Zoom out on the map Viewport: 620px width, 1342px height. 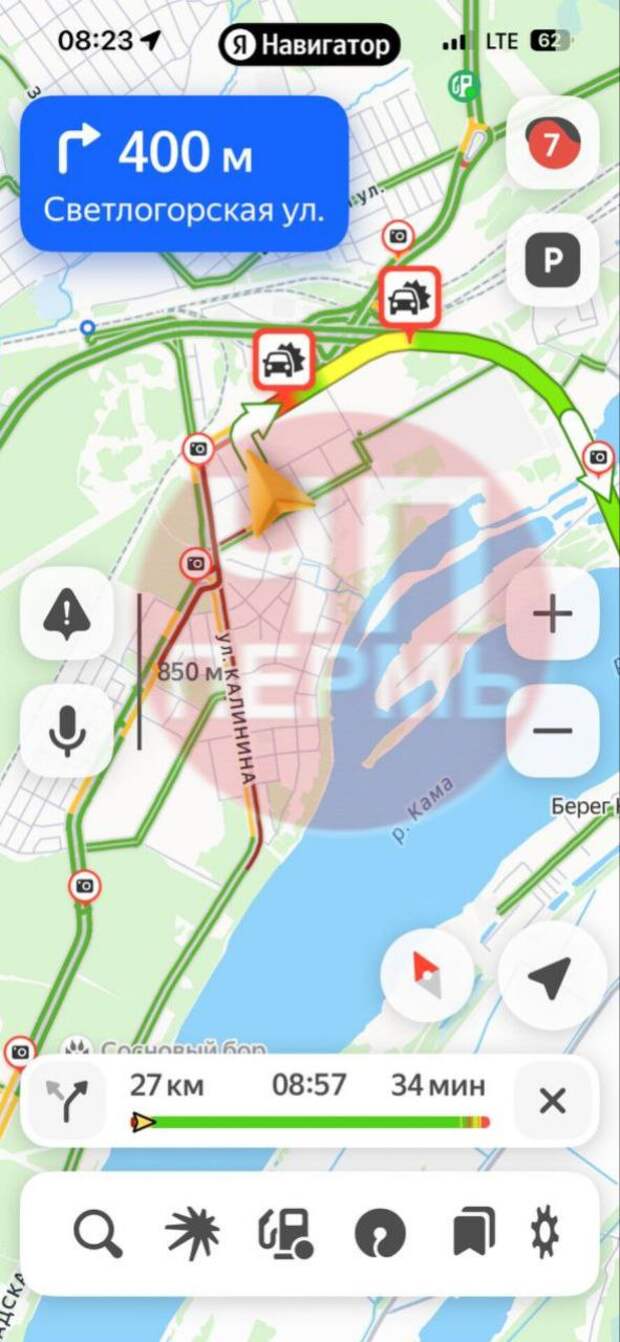[552, 730]
